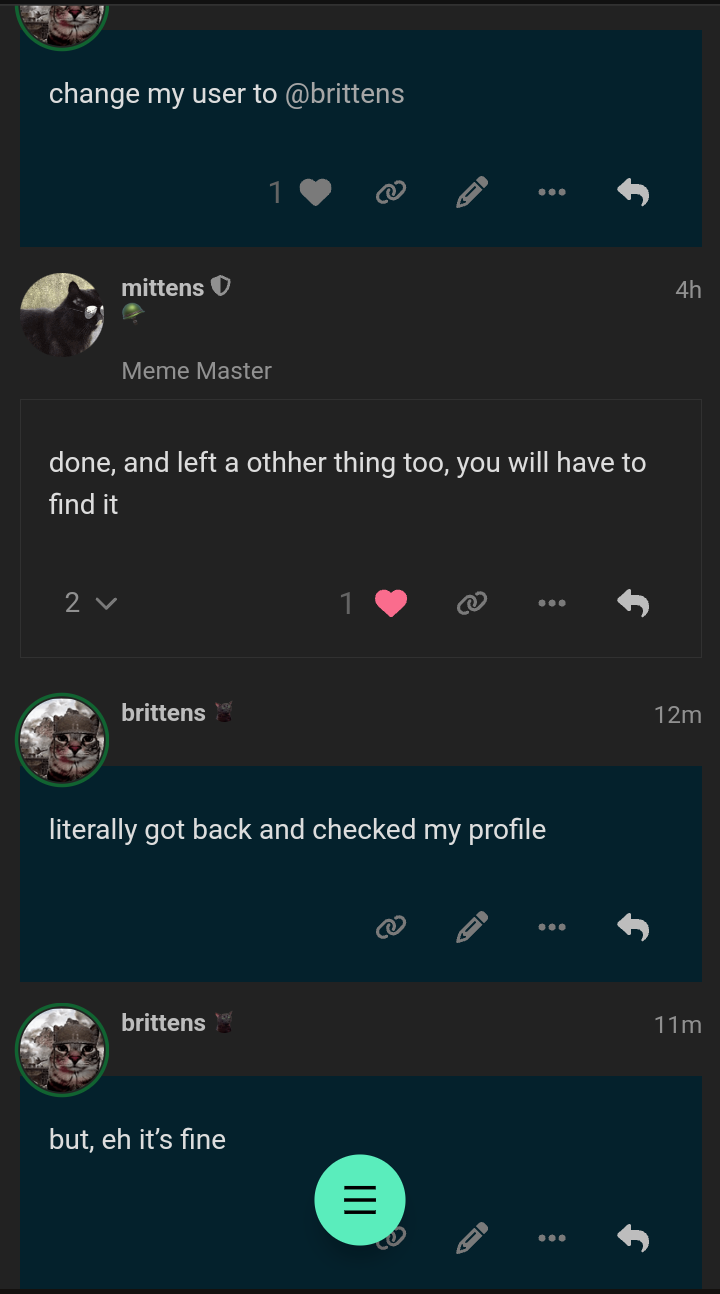
Task: Reply to "literally got back" post
Action: pos(633,927)
